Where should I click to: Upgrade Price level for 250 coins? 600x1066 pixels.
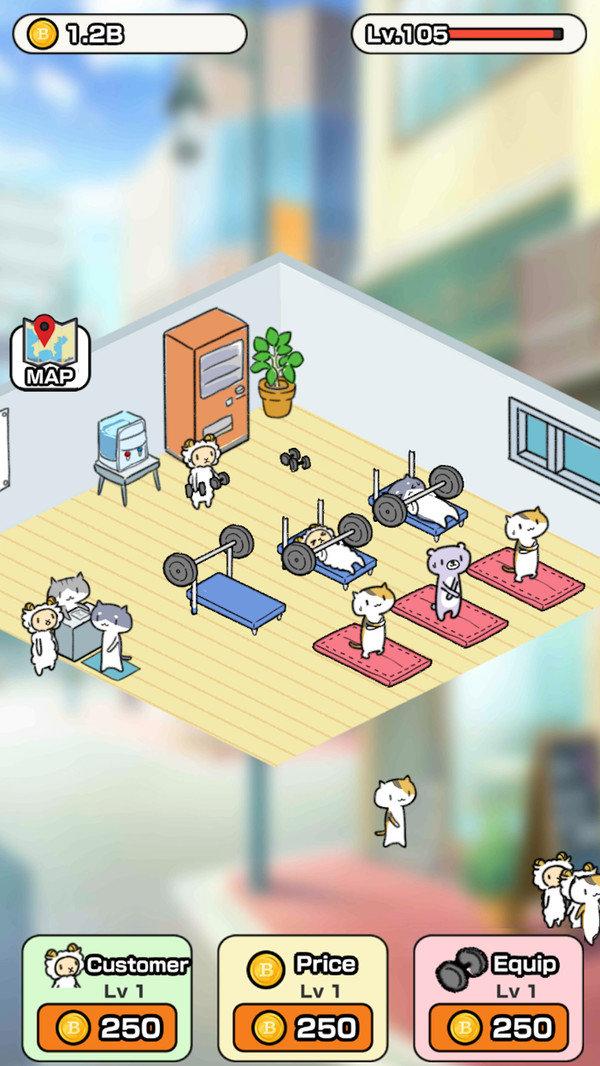[302, 1027]
